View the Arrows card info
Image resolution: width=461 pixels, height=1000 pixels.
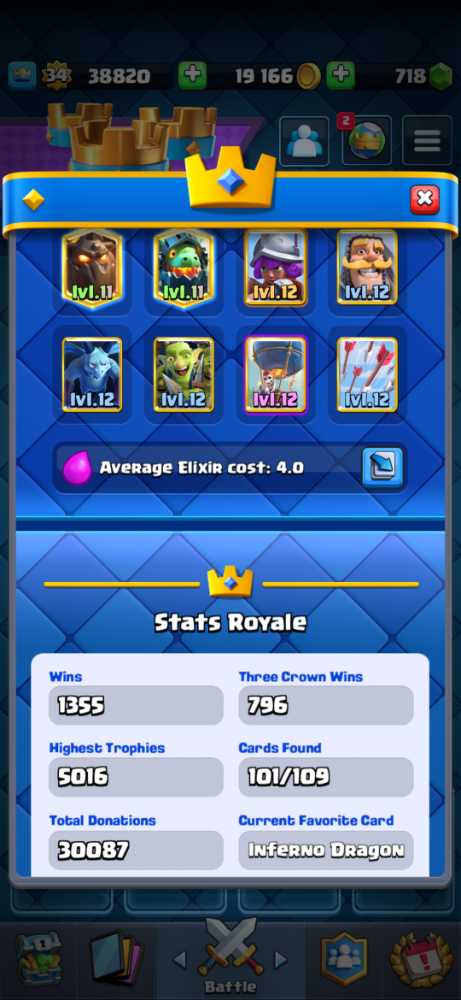click(x=367, y=375)
